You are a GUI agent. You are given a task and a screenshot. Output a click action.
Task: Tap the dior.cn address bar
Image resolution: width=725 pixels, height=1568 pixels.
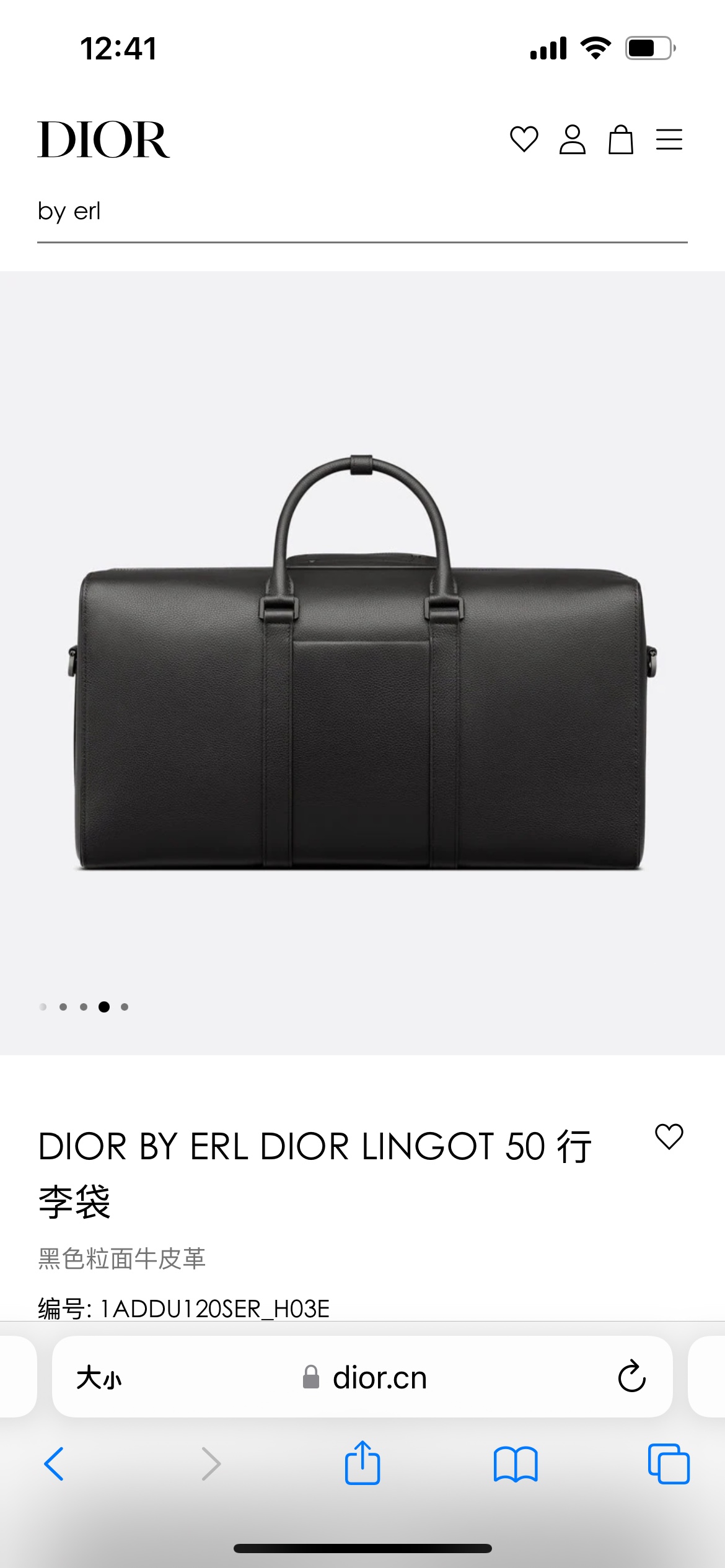point(378,1378)
